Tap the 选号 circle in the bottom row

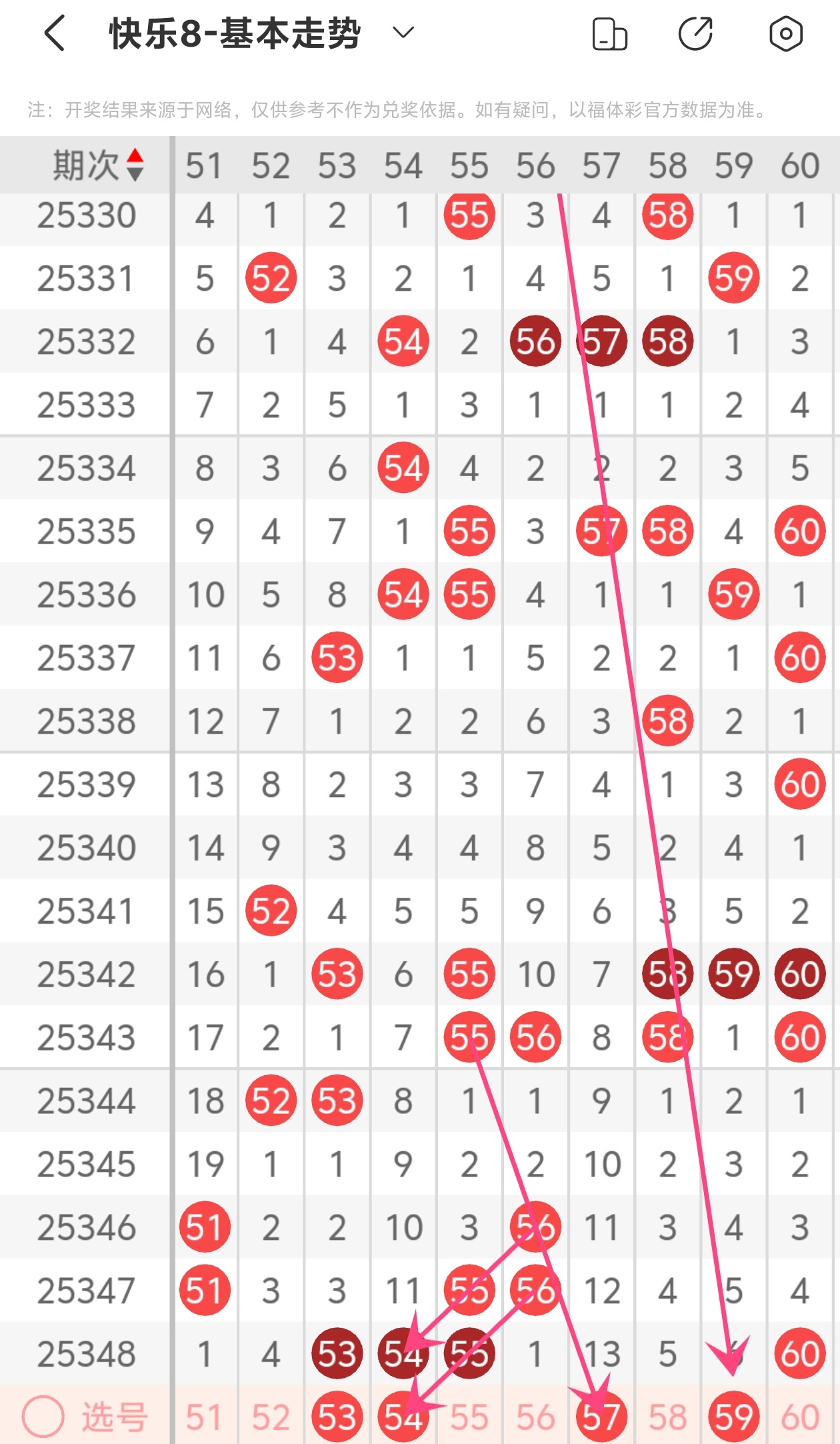(43, 1415)
